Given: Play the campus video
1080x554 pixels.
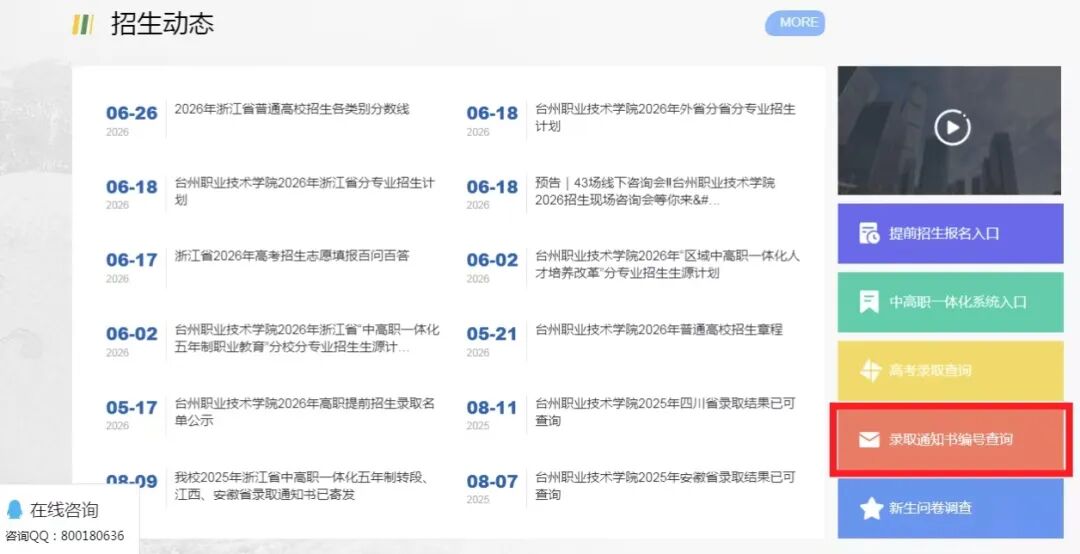Looking at the screenshot, I should [952, 127].
